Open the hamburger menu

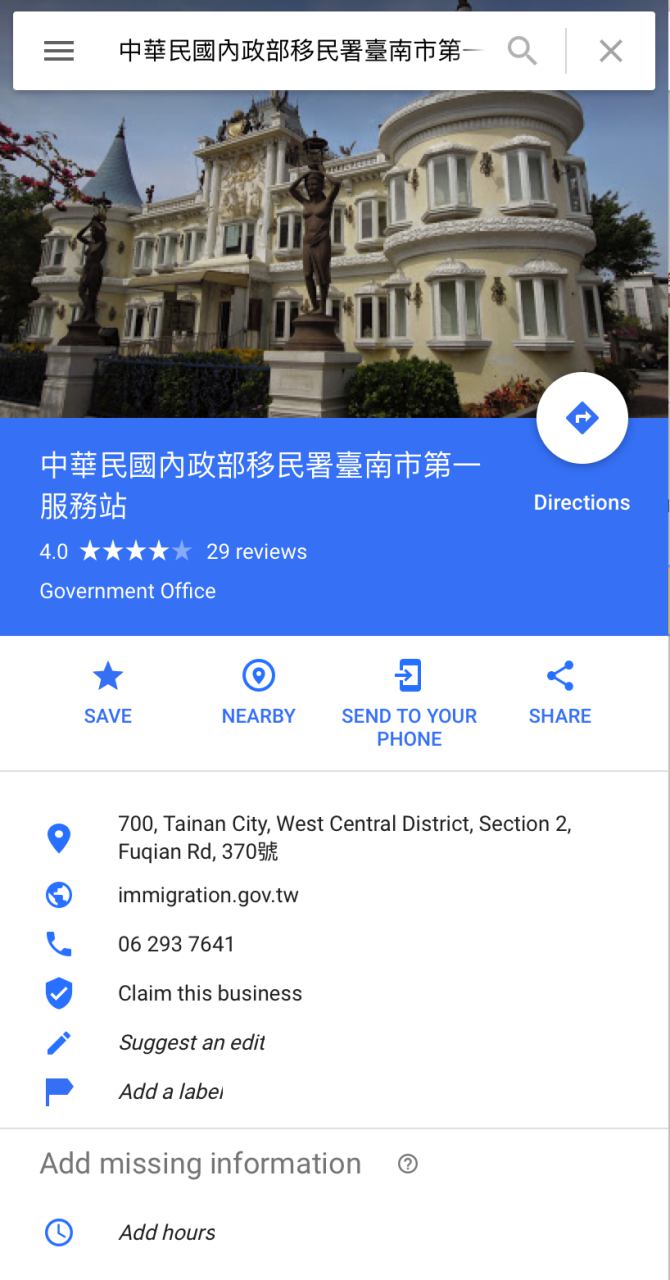coord(59,51)
